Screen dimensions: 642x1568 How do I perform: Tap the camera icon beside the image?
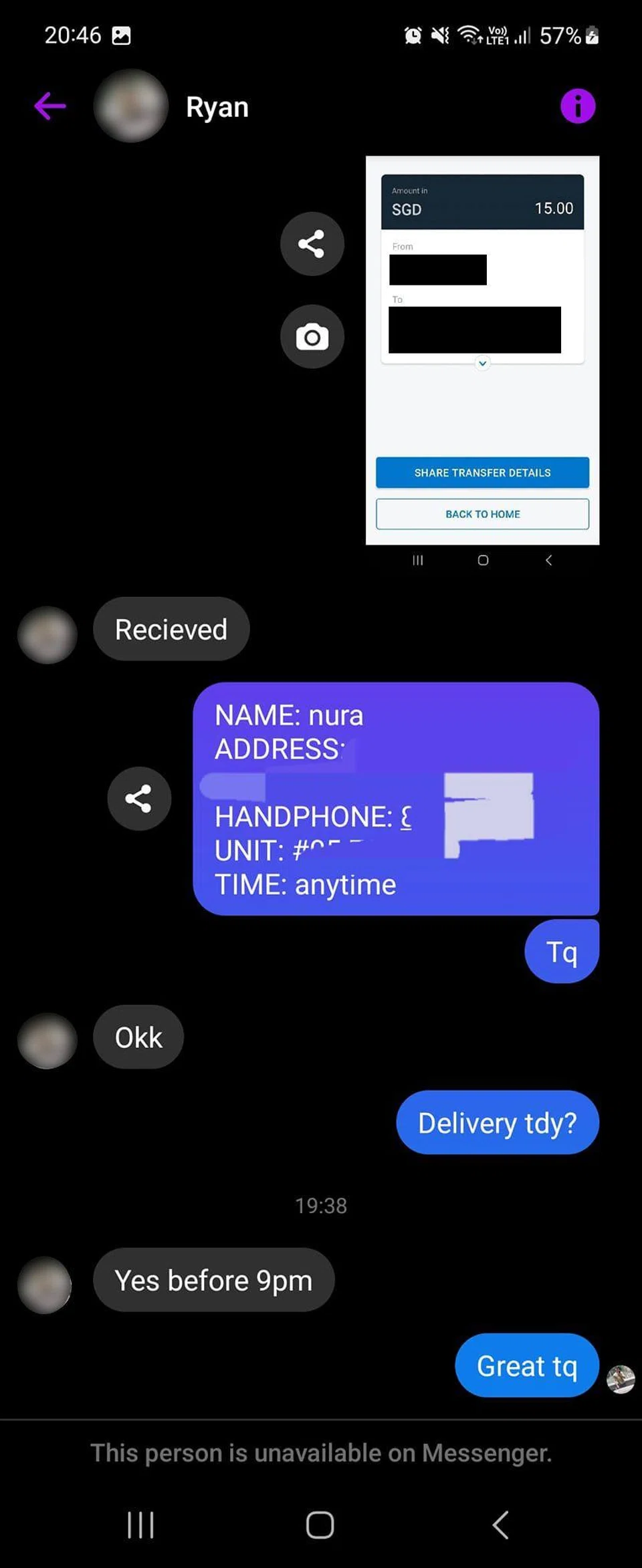312,336
